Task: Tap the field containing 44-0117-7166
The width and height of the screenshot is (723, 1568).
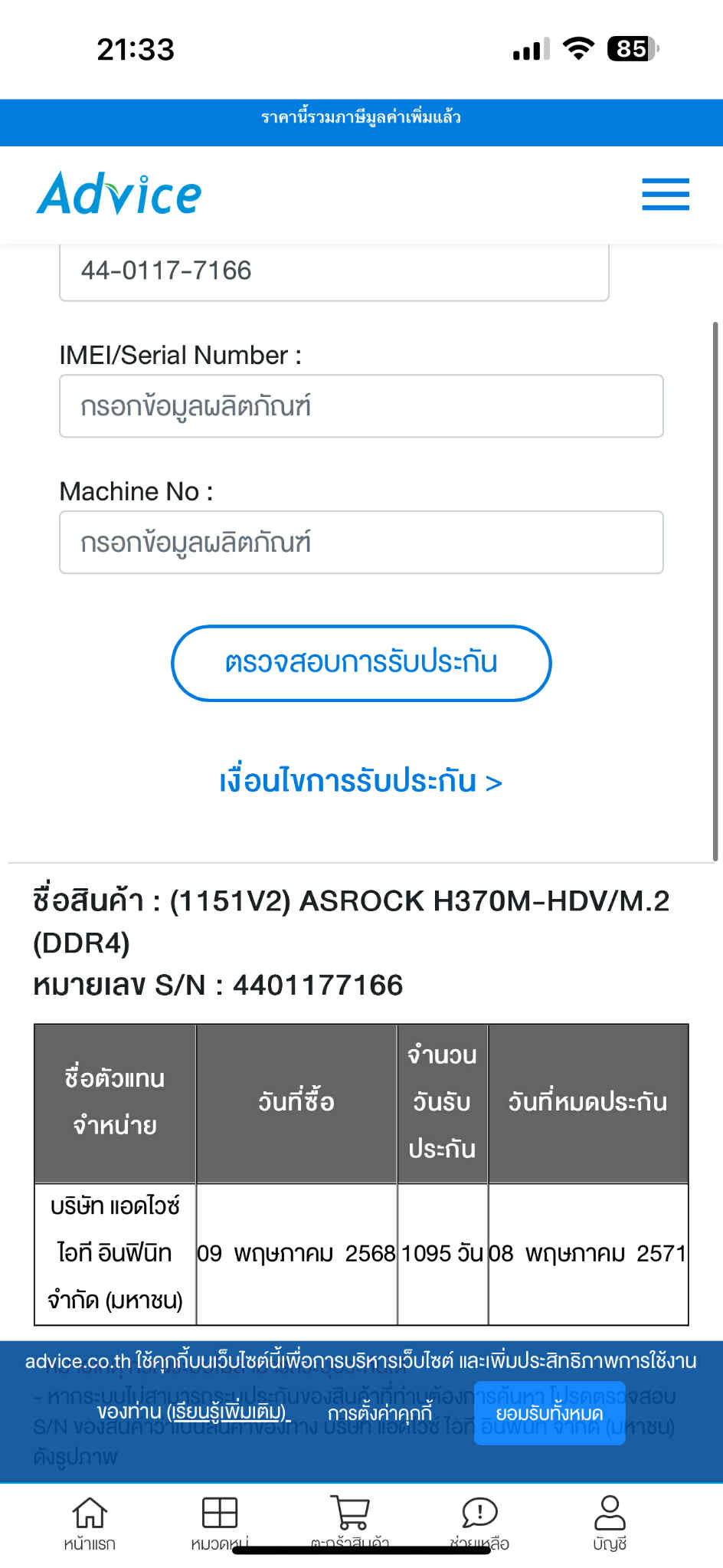Action: [334, 271]
